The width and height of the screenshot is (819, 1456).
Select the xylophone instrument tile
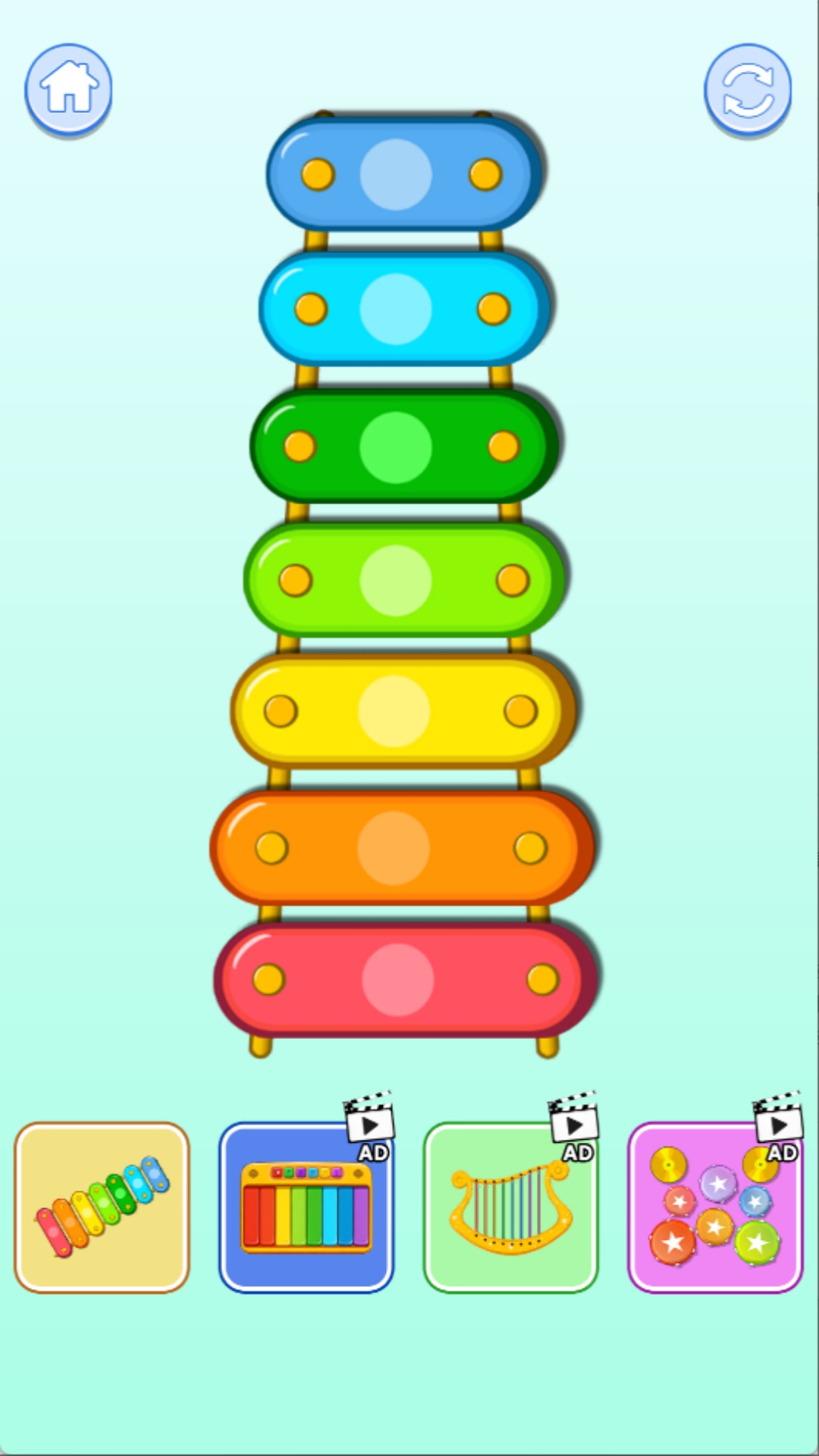pos(102,1207)
